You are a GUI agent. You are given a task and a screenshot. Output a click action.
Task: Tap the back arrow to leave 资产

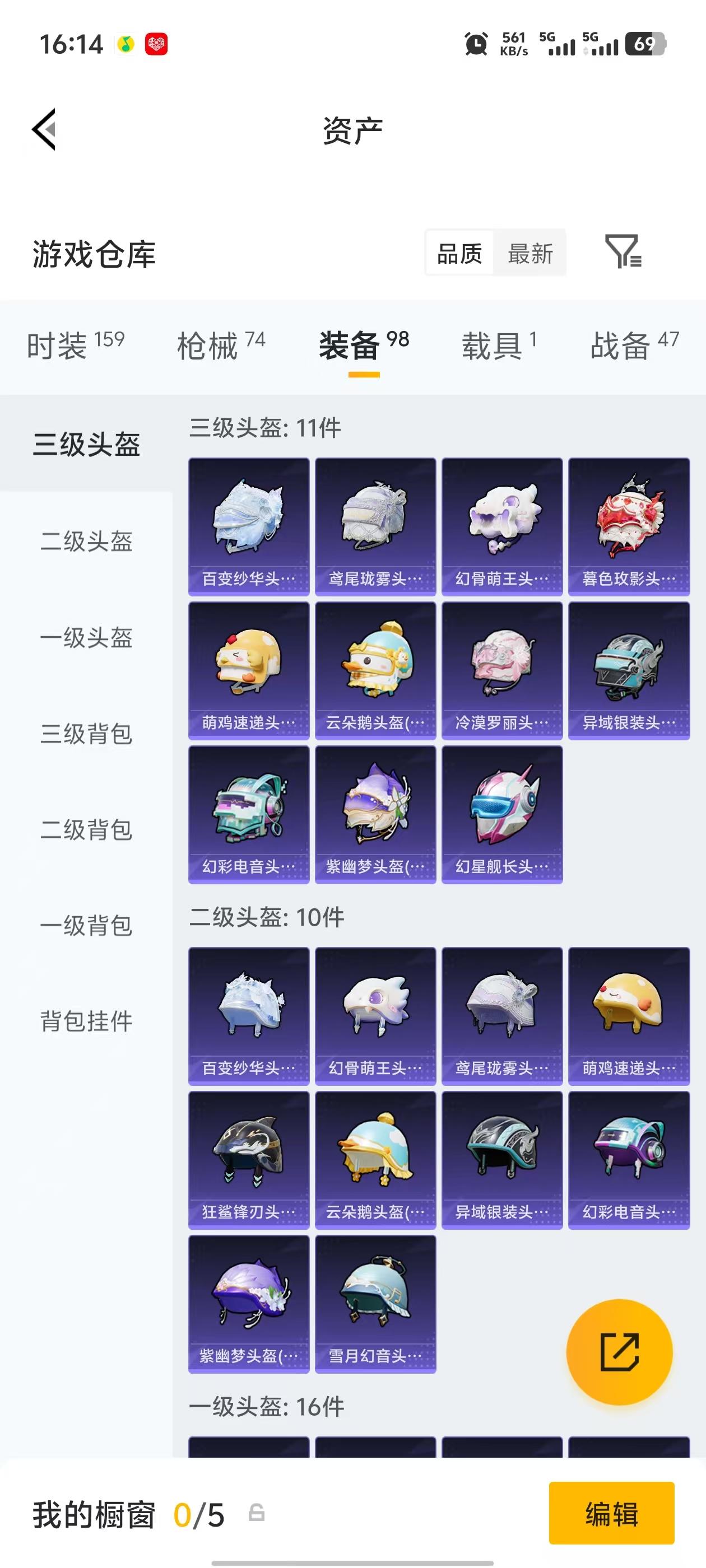[44, 129]
